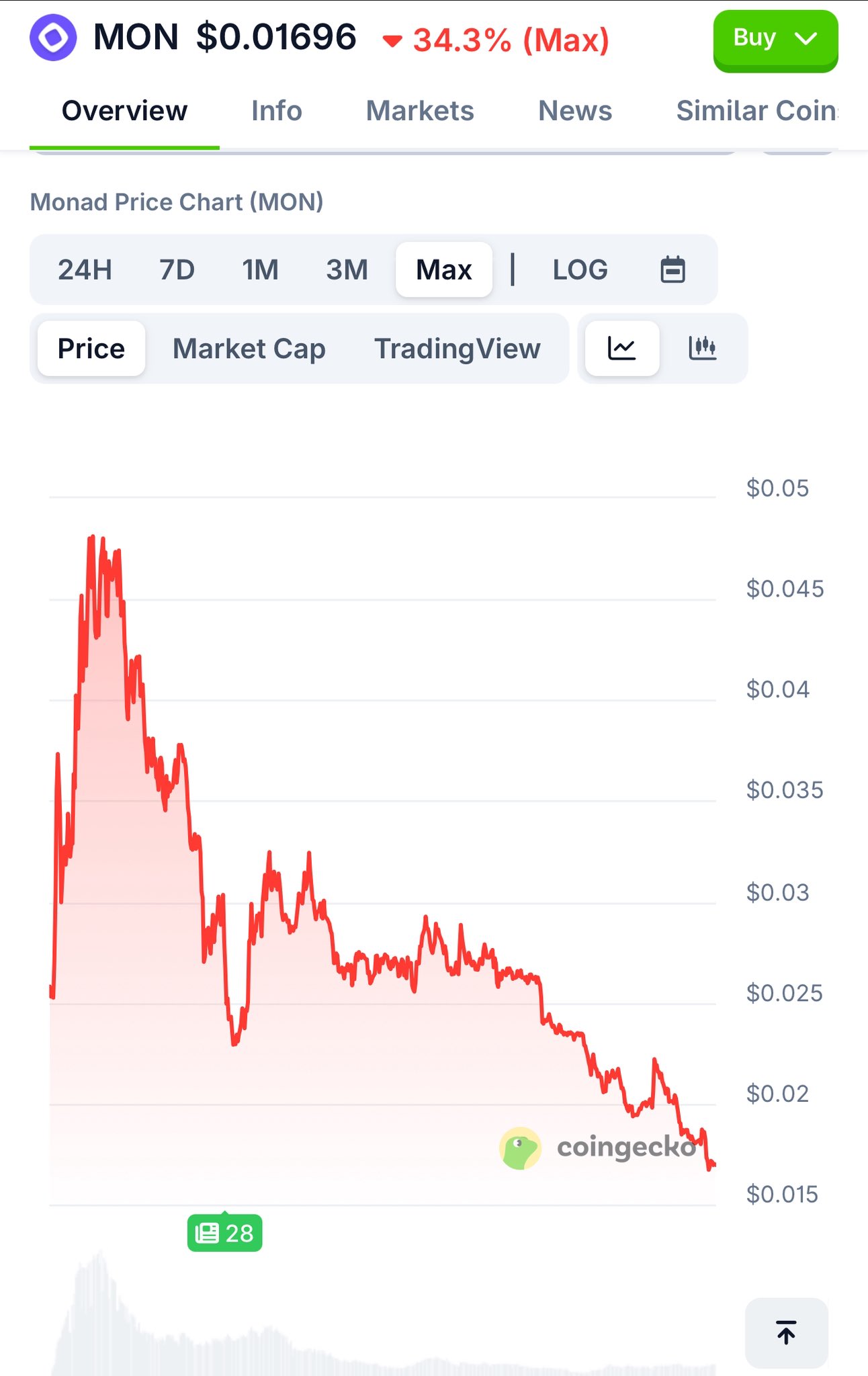Screen dimensions: 868x1376
Task: Select the line chart type
Action: coord(622,349)
